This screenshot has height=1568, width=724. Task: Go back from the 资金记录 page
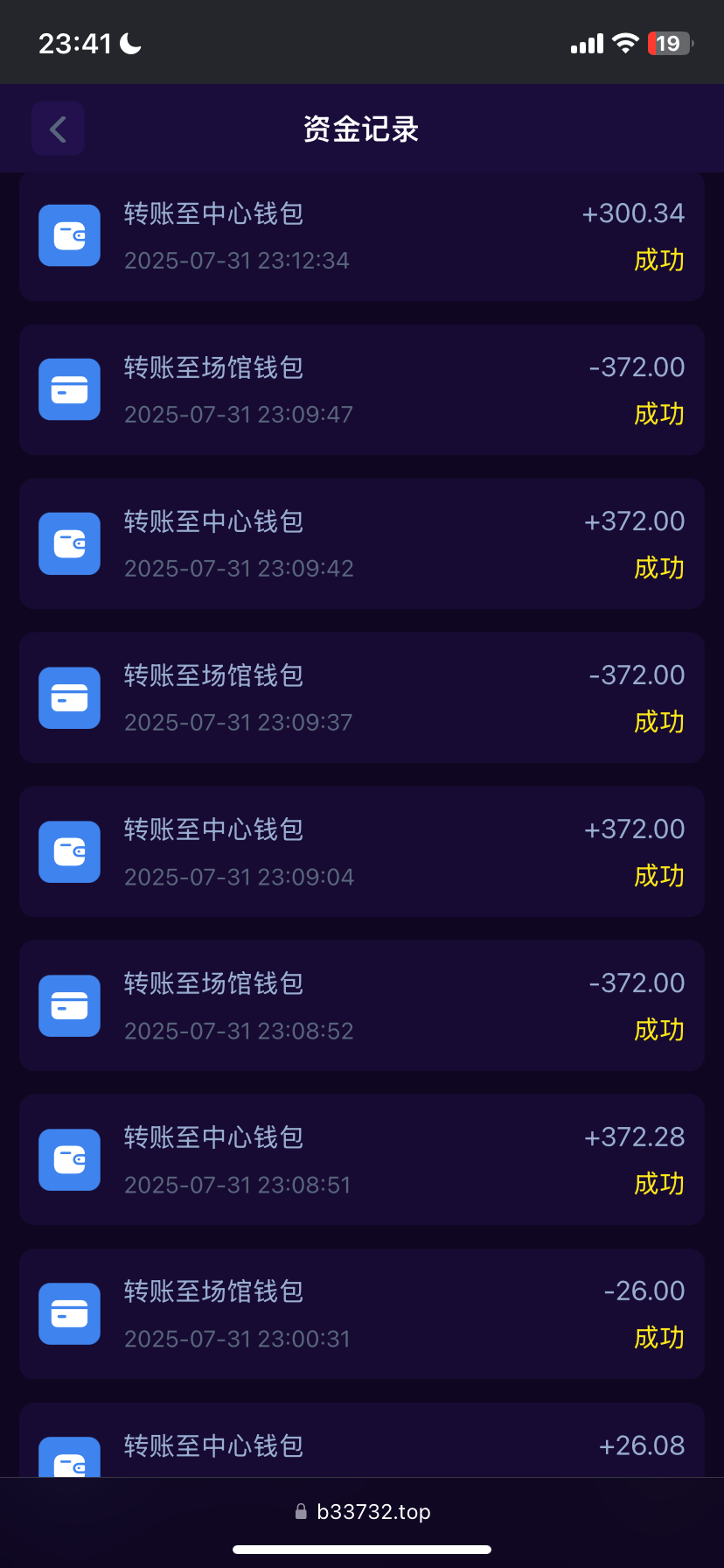58,129
